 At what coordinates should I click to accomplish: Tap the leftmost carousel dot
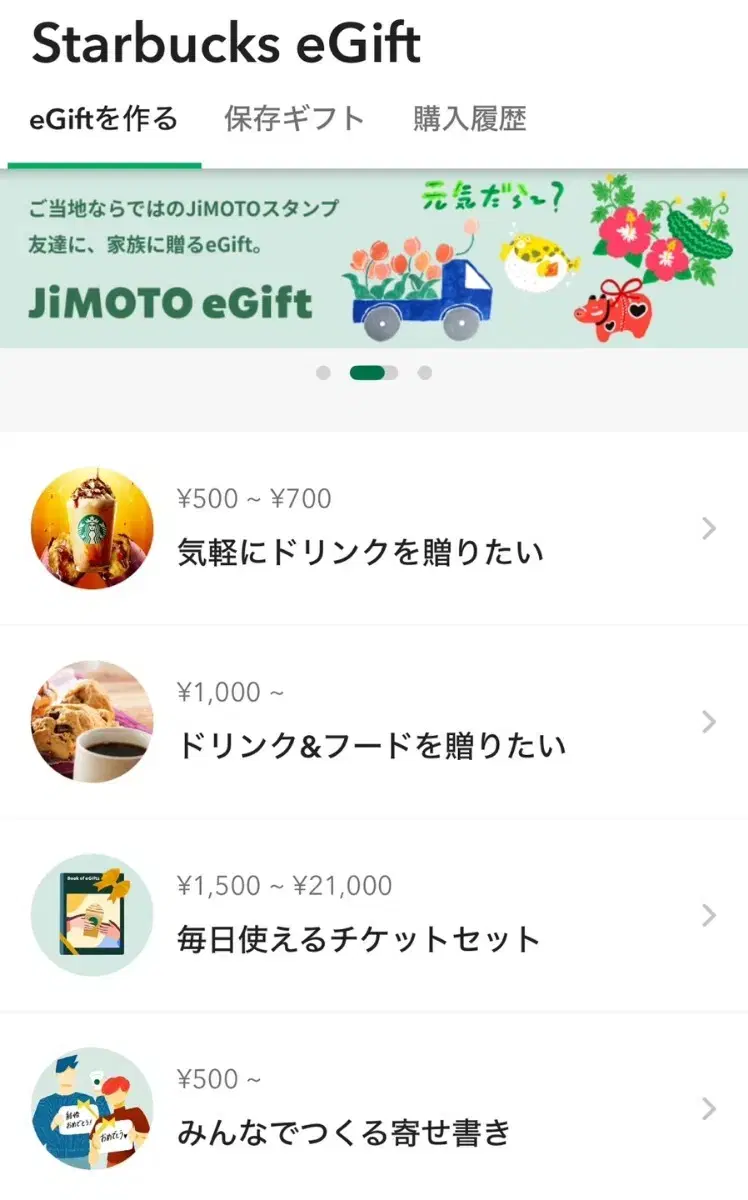pyautogui.click(x=323, y=372)
